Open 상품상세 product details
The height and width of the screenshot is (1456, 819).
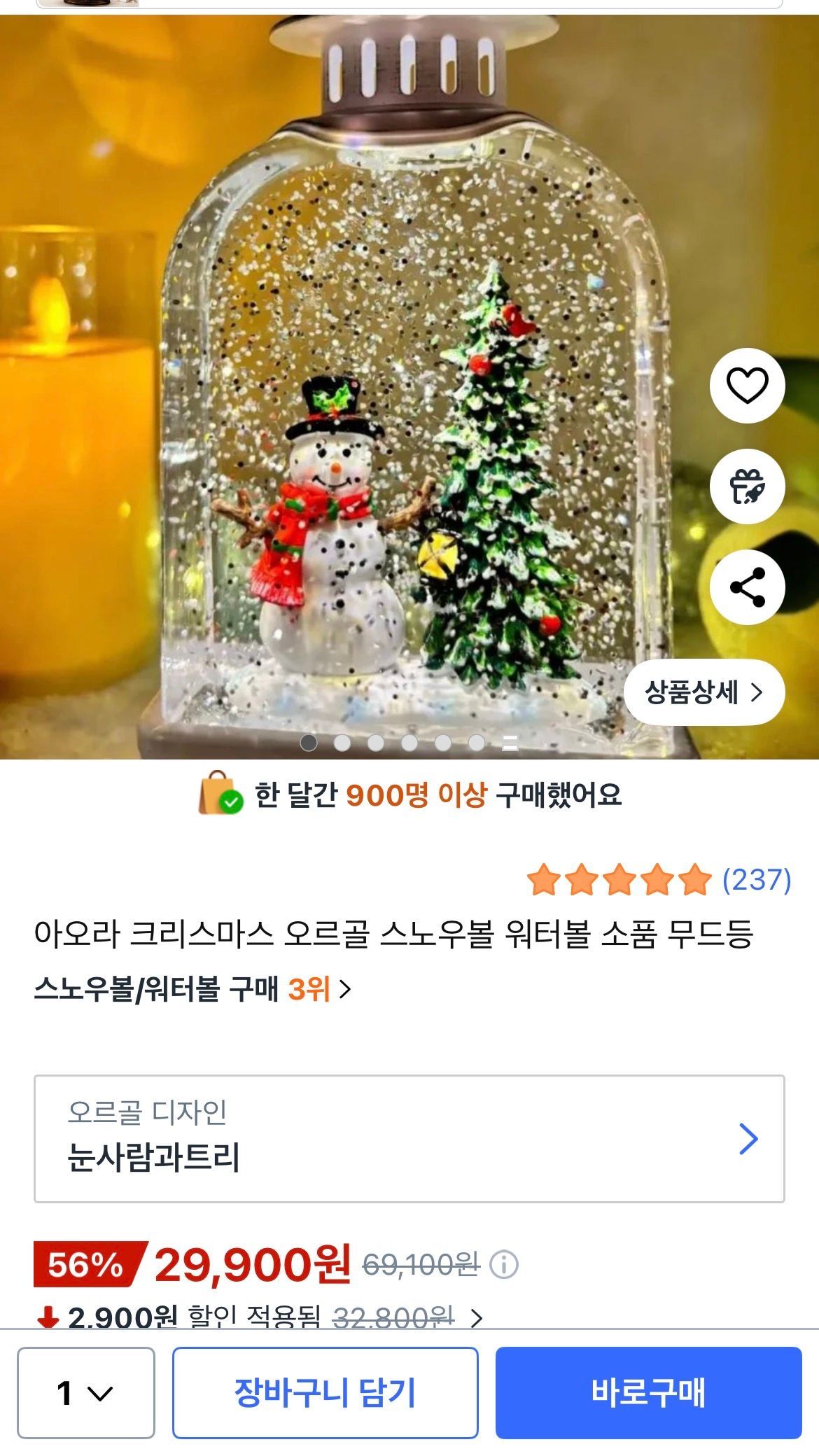(704, 692)
